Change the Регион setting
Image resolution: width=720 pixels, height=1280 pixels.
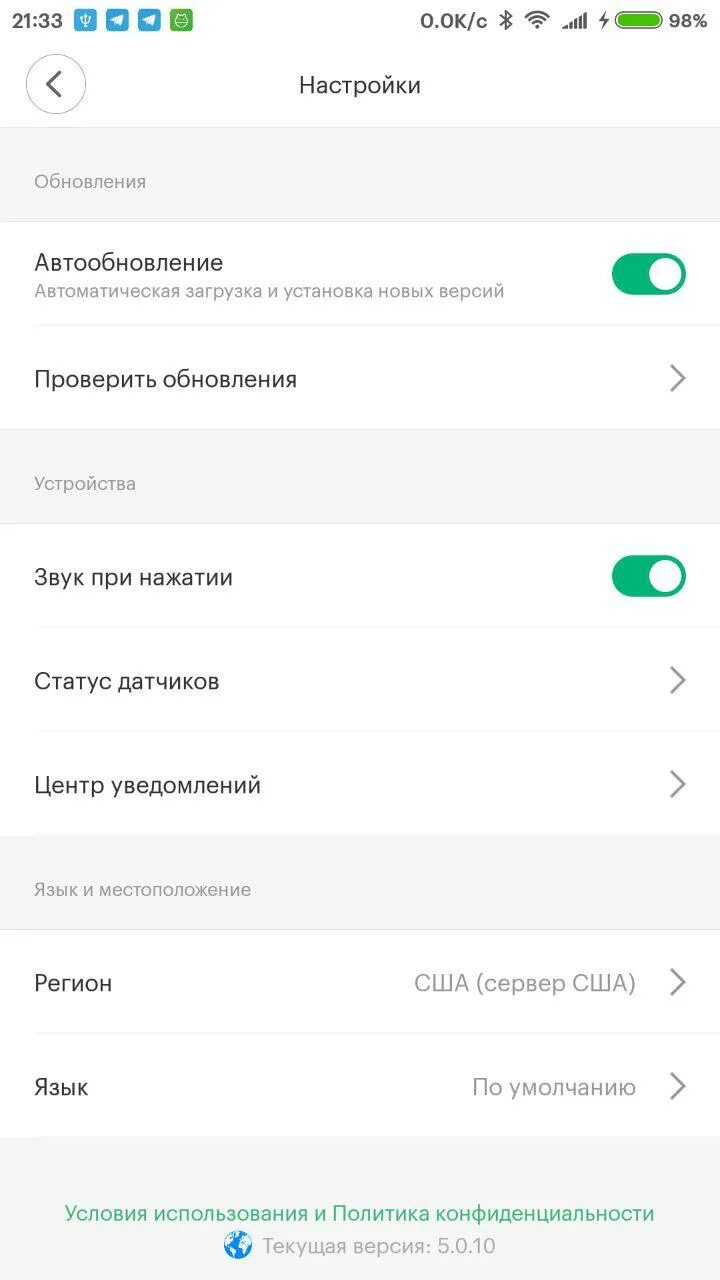[360, 983]
